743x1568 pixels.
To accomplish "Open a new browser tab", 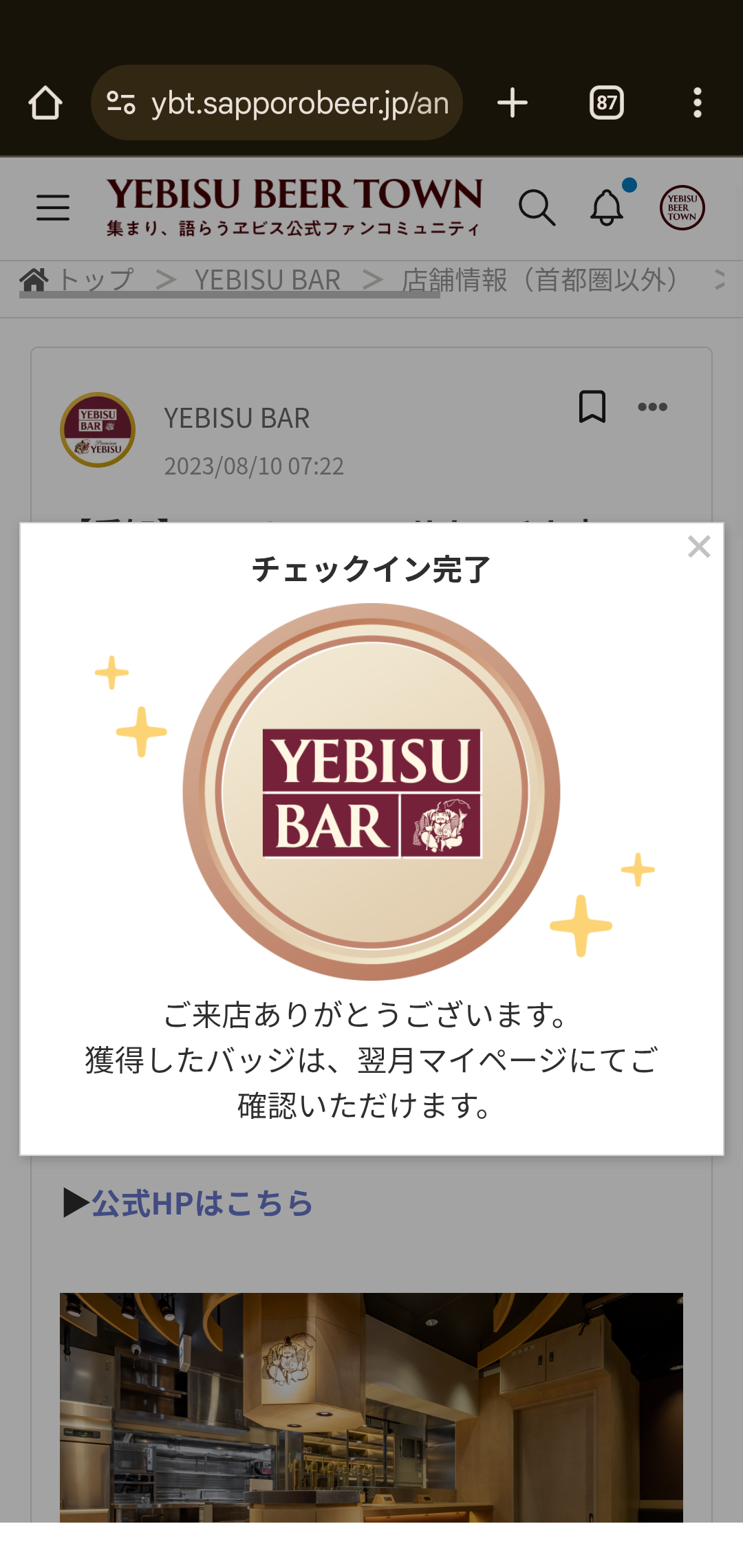I will (513, 102).
